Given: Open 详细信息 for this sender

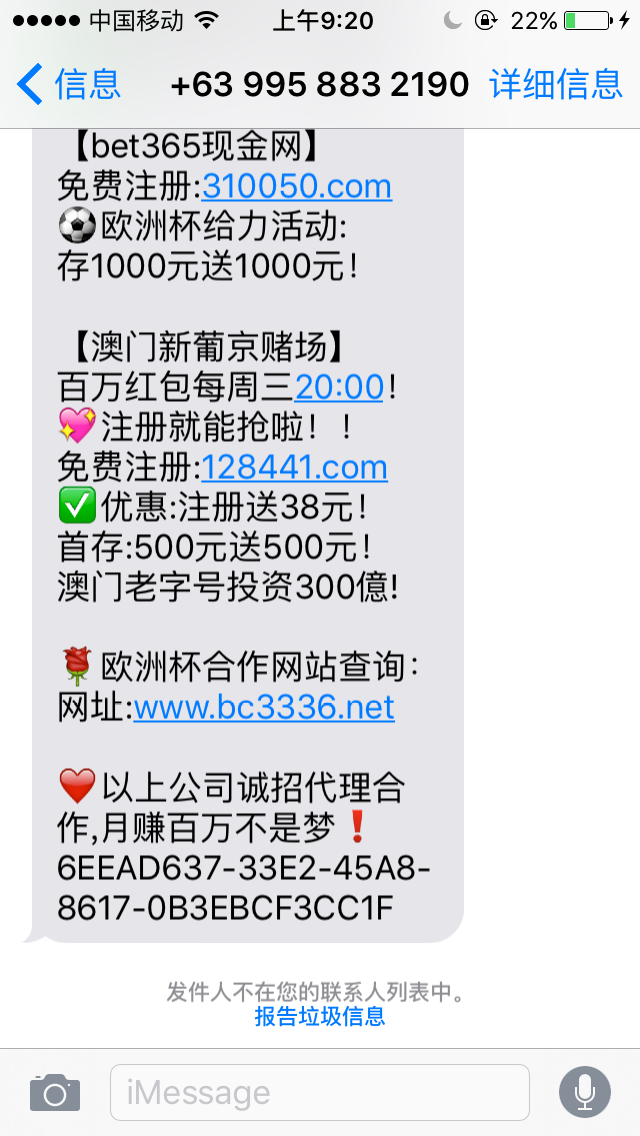Looking at the screenshot, I should point(556,85).
